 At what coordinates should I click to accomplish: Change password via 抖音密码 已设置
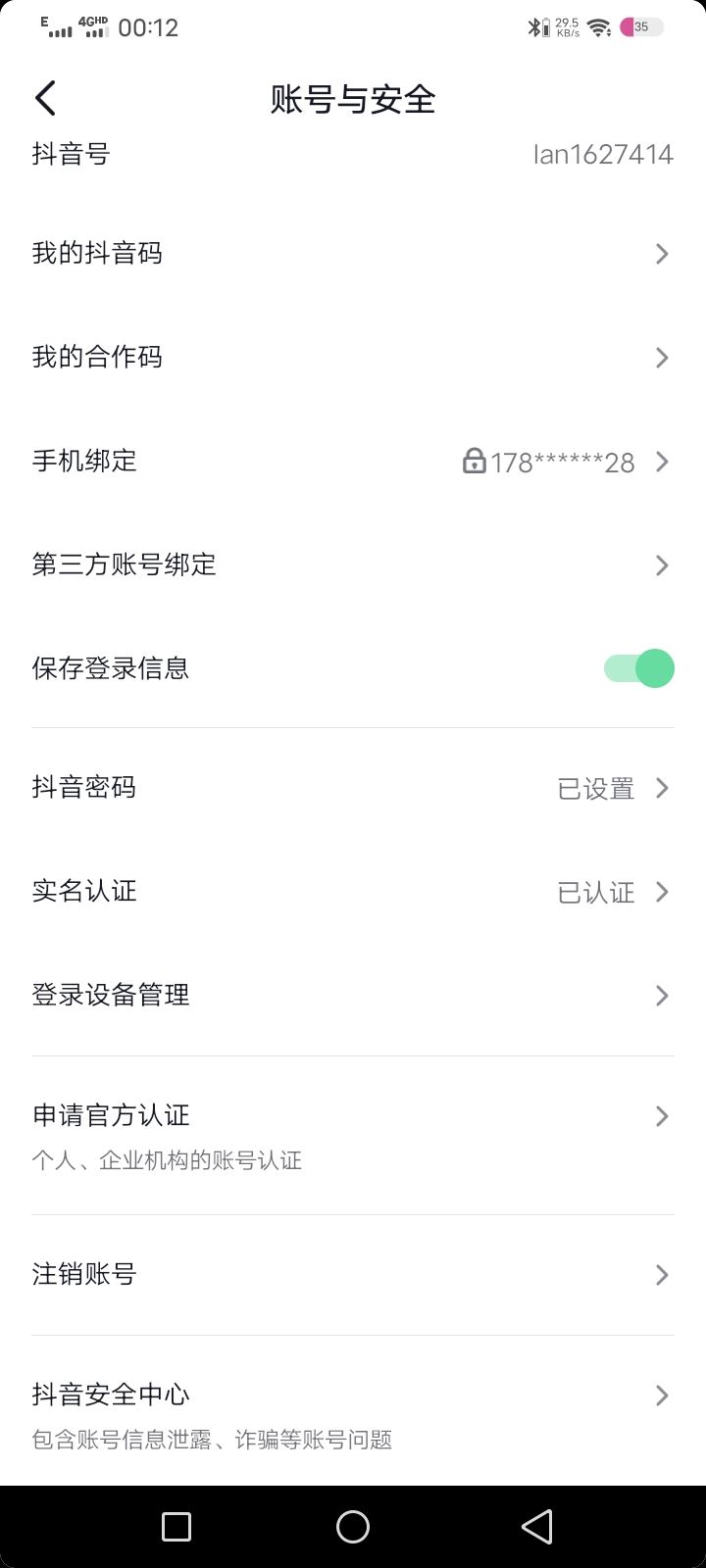click(353, 787)
